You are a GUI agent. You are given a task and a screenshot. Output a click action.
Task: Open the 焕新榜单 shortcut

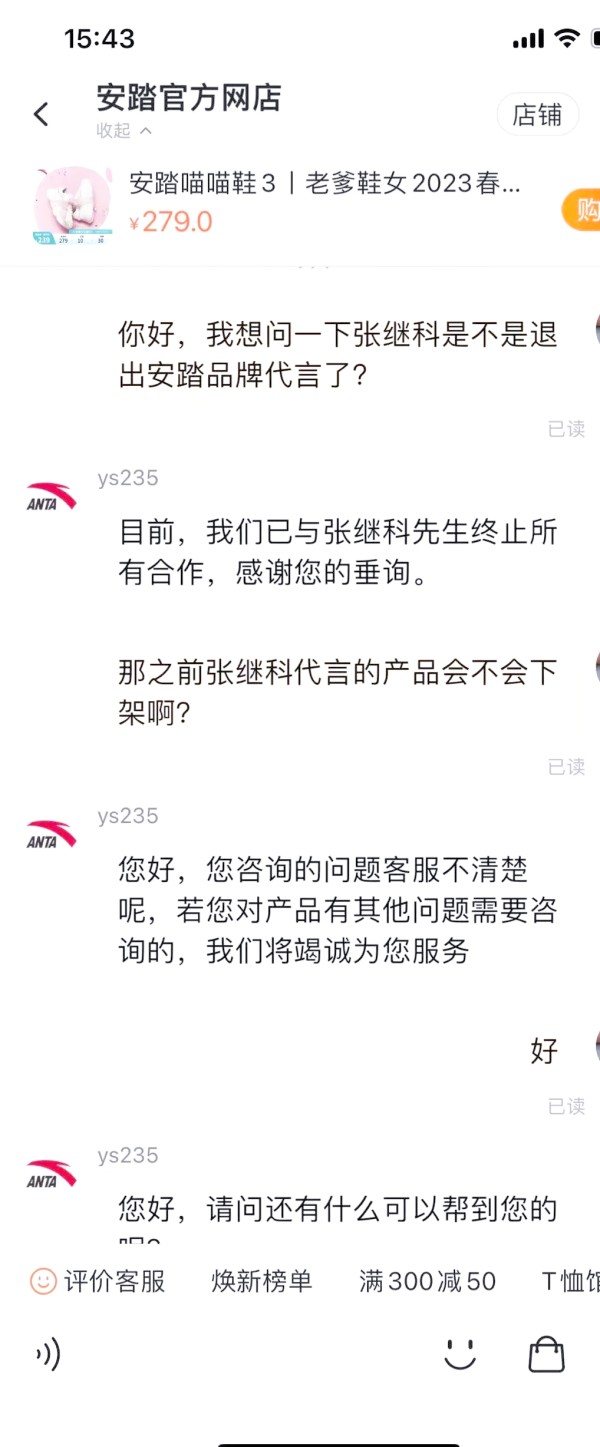(261, 1281)
